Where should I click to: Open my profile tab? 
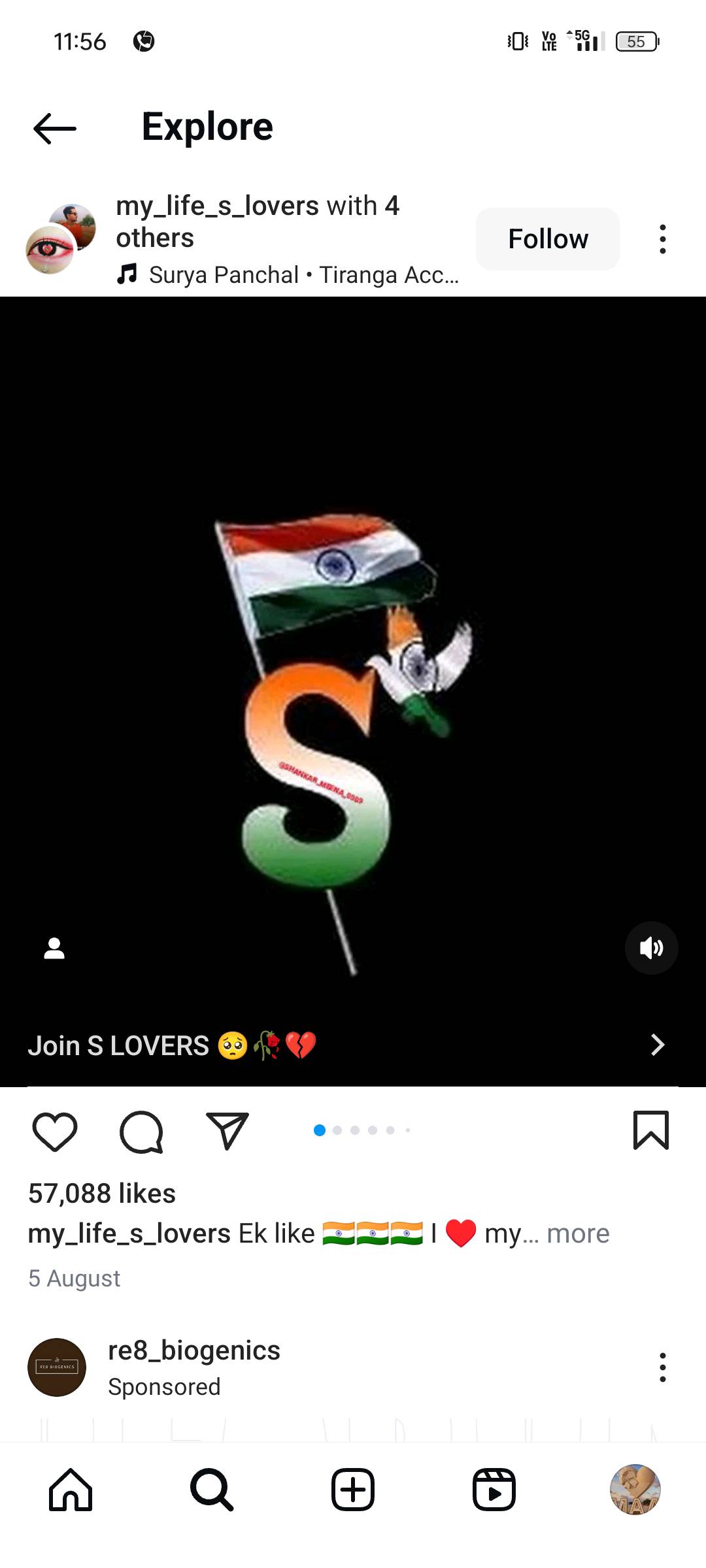(635, 1490)
